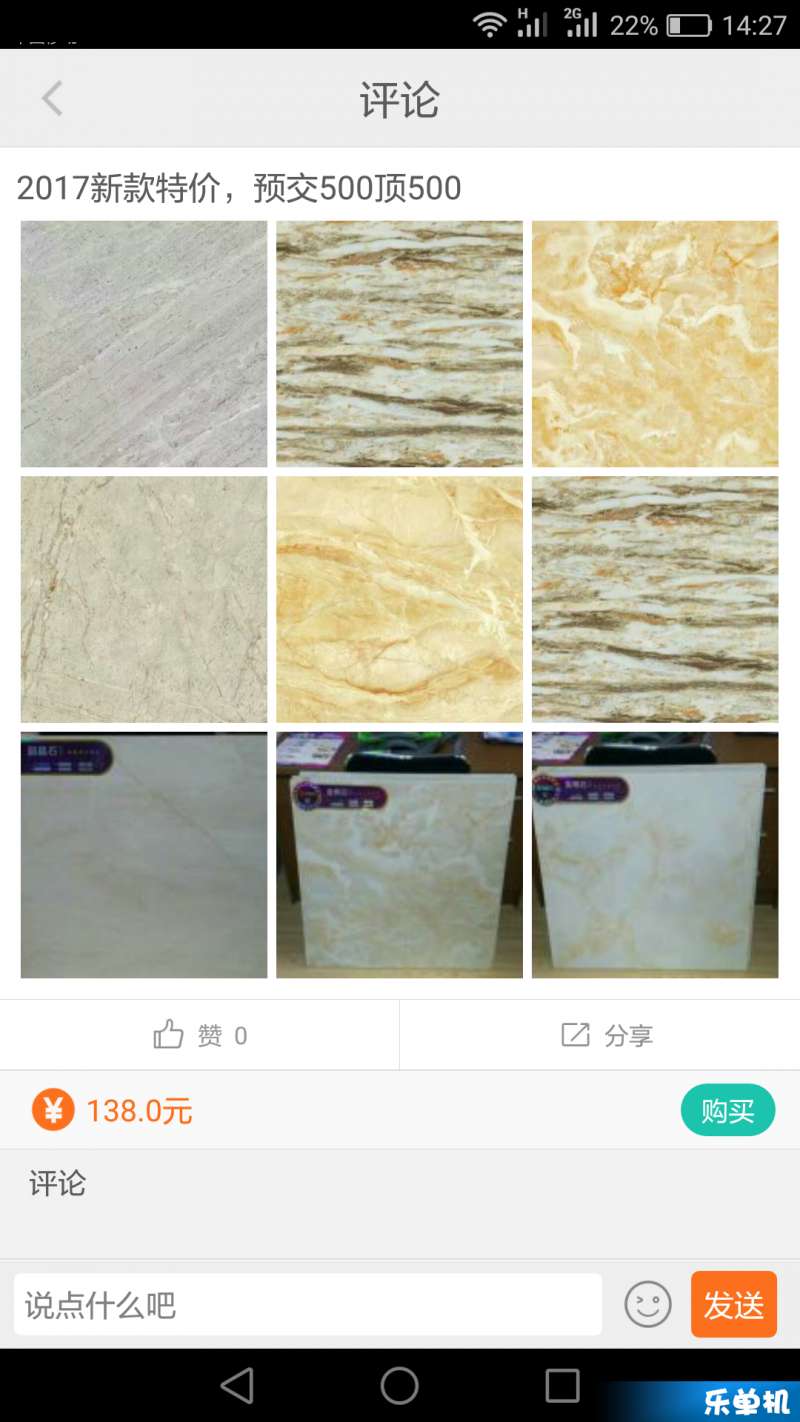800x1422 pixels.
Task: View the middle-row beige cracked tile photo
Action: click(144, 599)
